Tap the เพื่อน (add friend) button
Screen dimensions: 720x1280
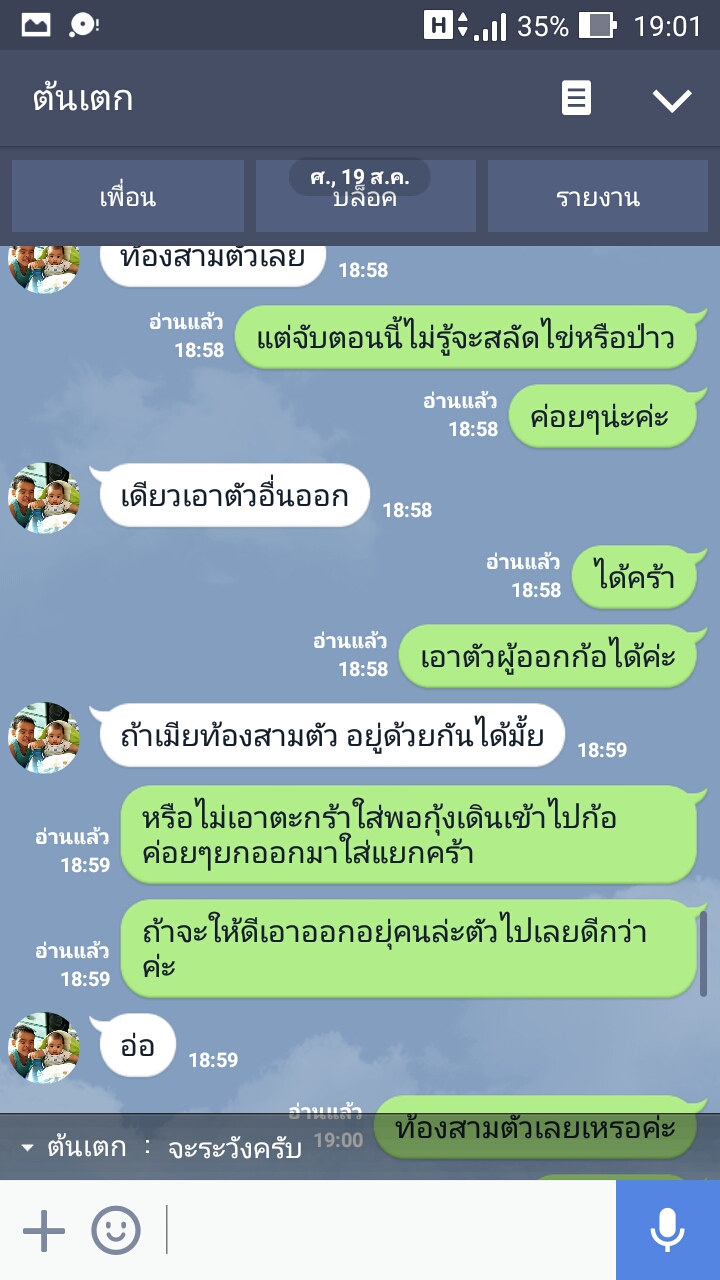128,197
